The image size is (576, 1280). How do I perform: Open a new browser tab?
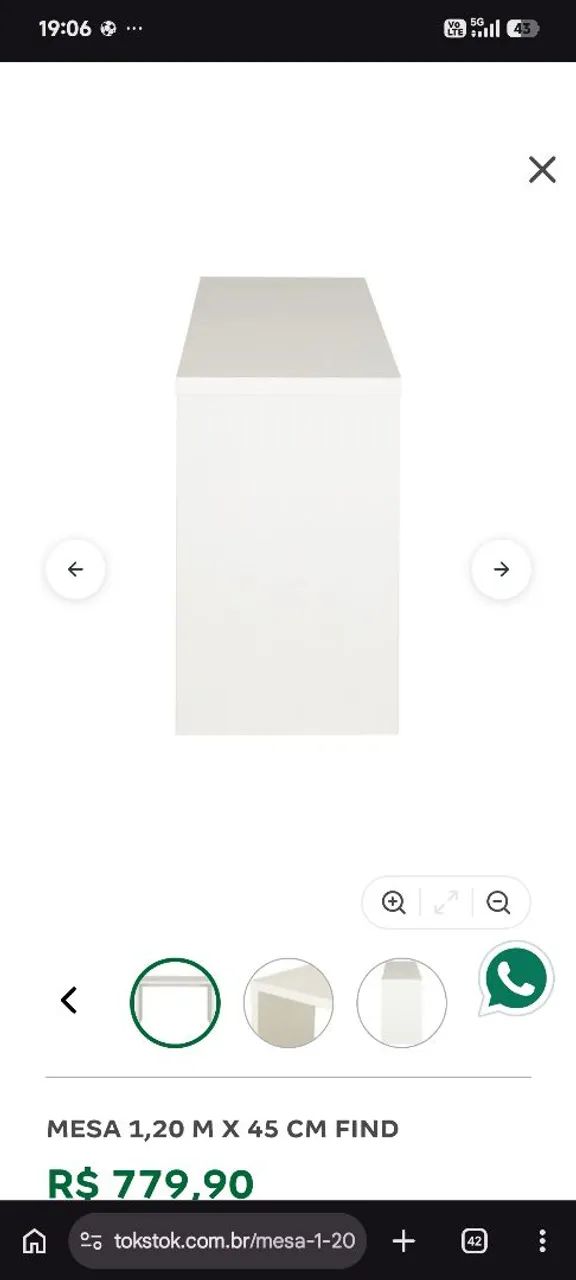(x=403, y=1241)
